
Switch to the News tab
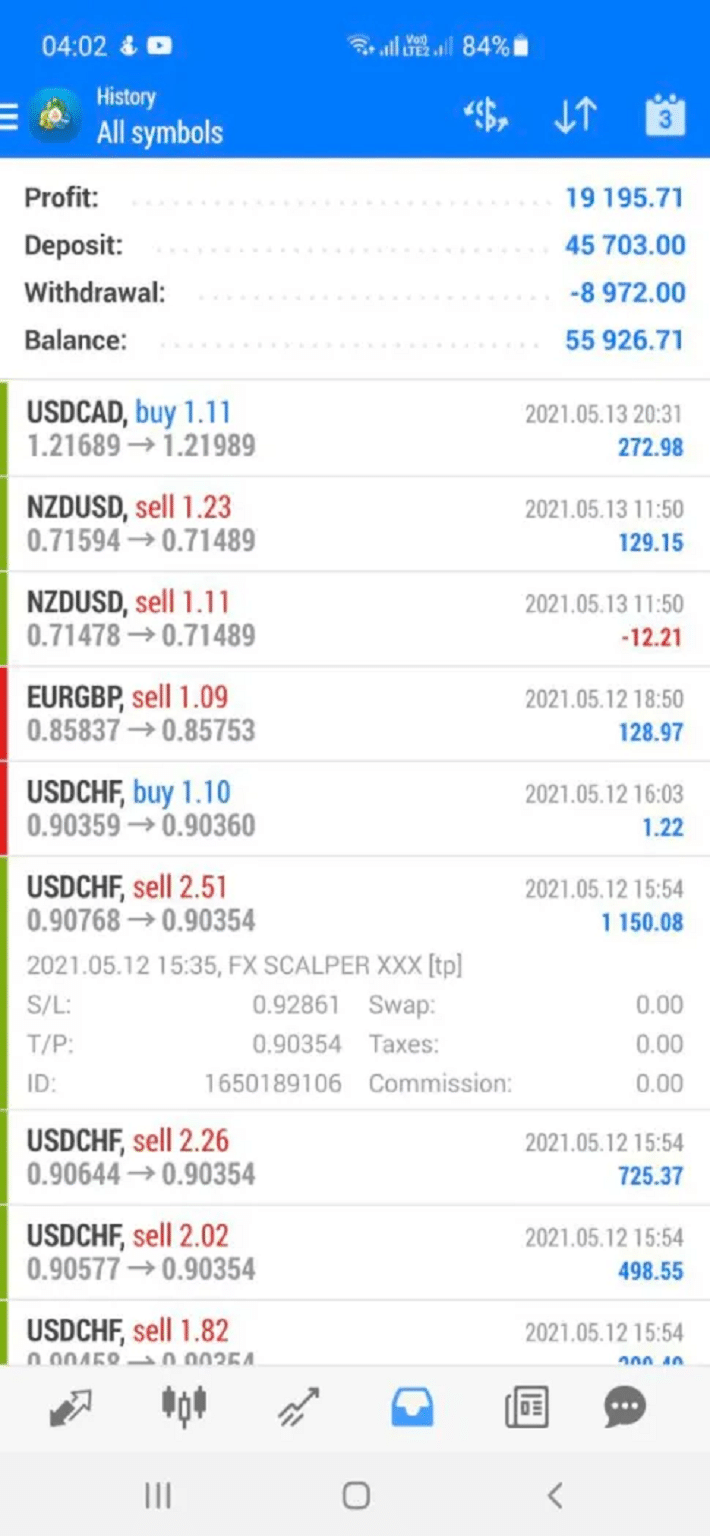(x=526, y=1408)
